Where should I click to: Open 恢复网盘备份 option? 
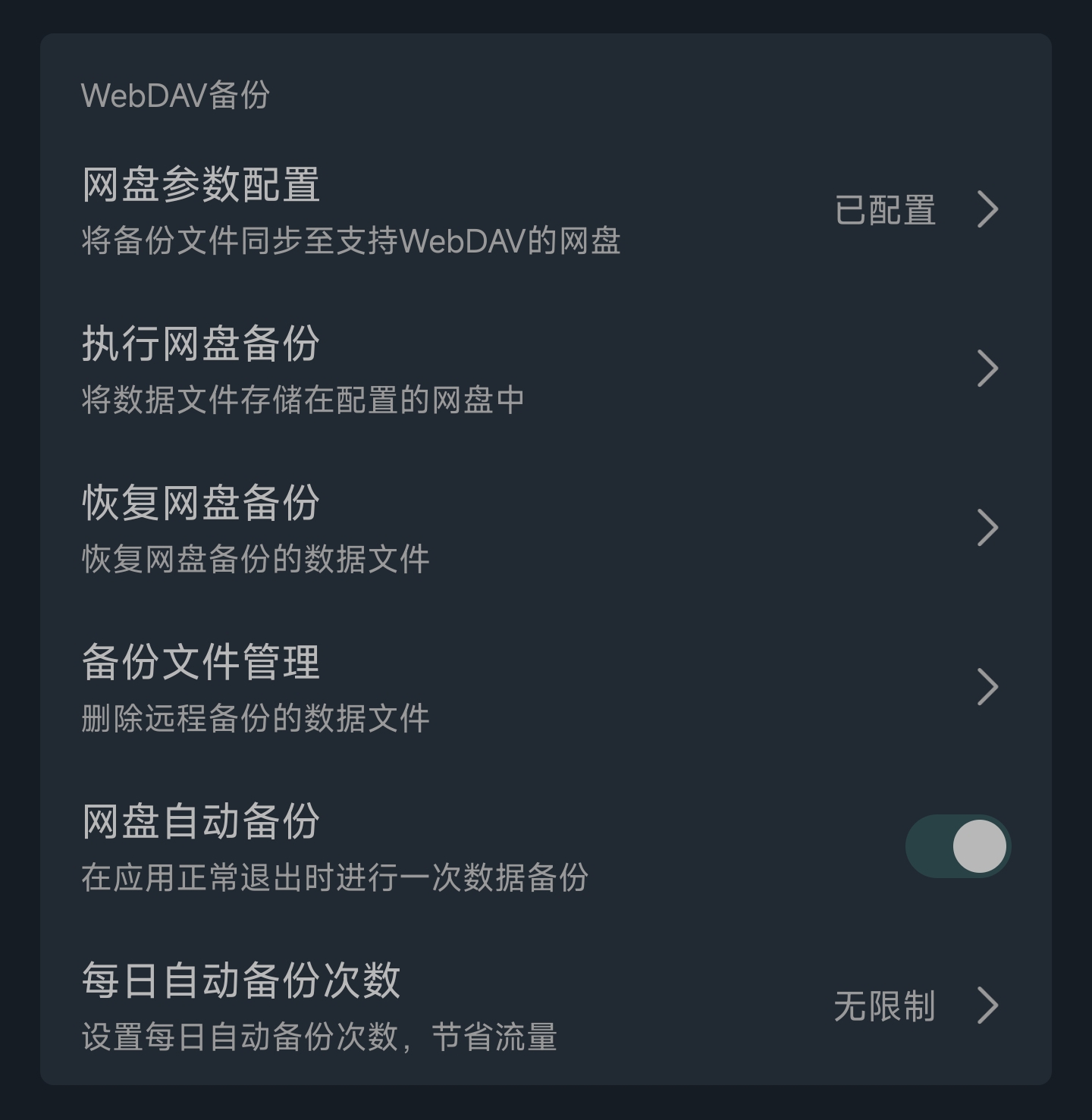[544, 529]
